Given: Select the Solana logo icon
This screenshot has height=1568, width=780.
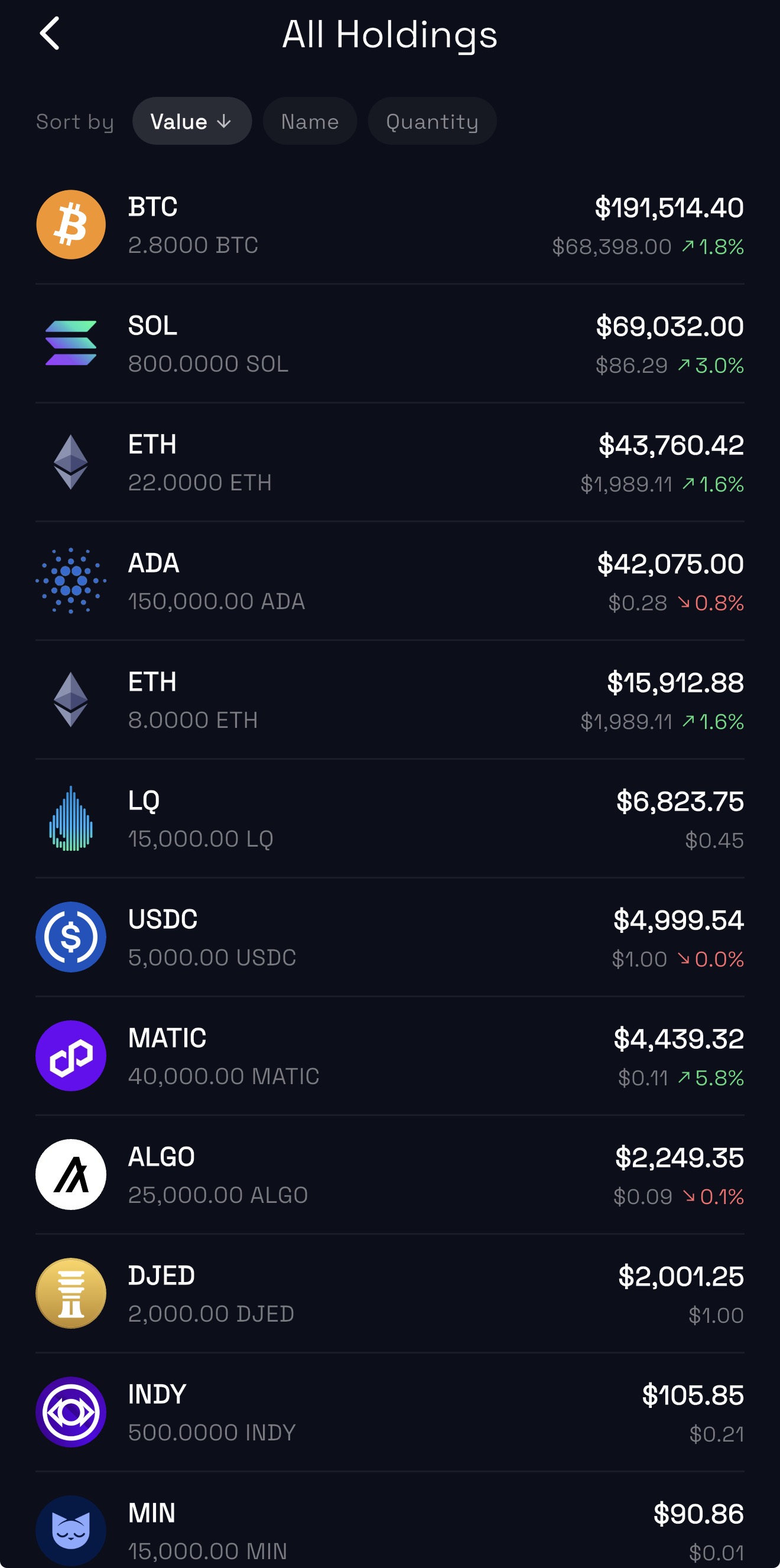Looking at the screenshot, I should click(x=71, y=341).
